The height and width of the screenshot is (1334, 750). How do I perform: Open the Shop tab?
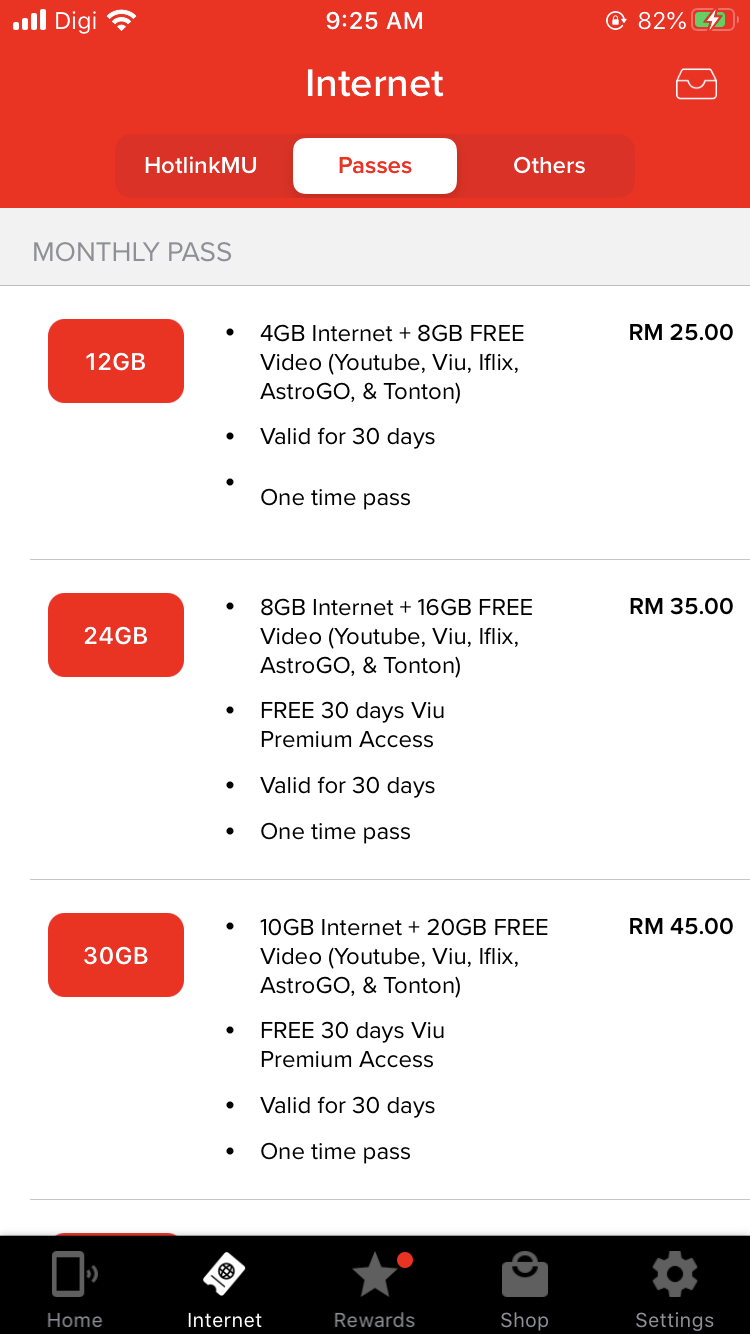[525, 1288]
